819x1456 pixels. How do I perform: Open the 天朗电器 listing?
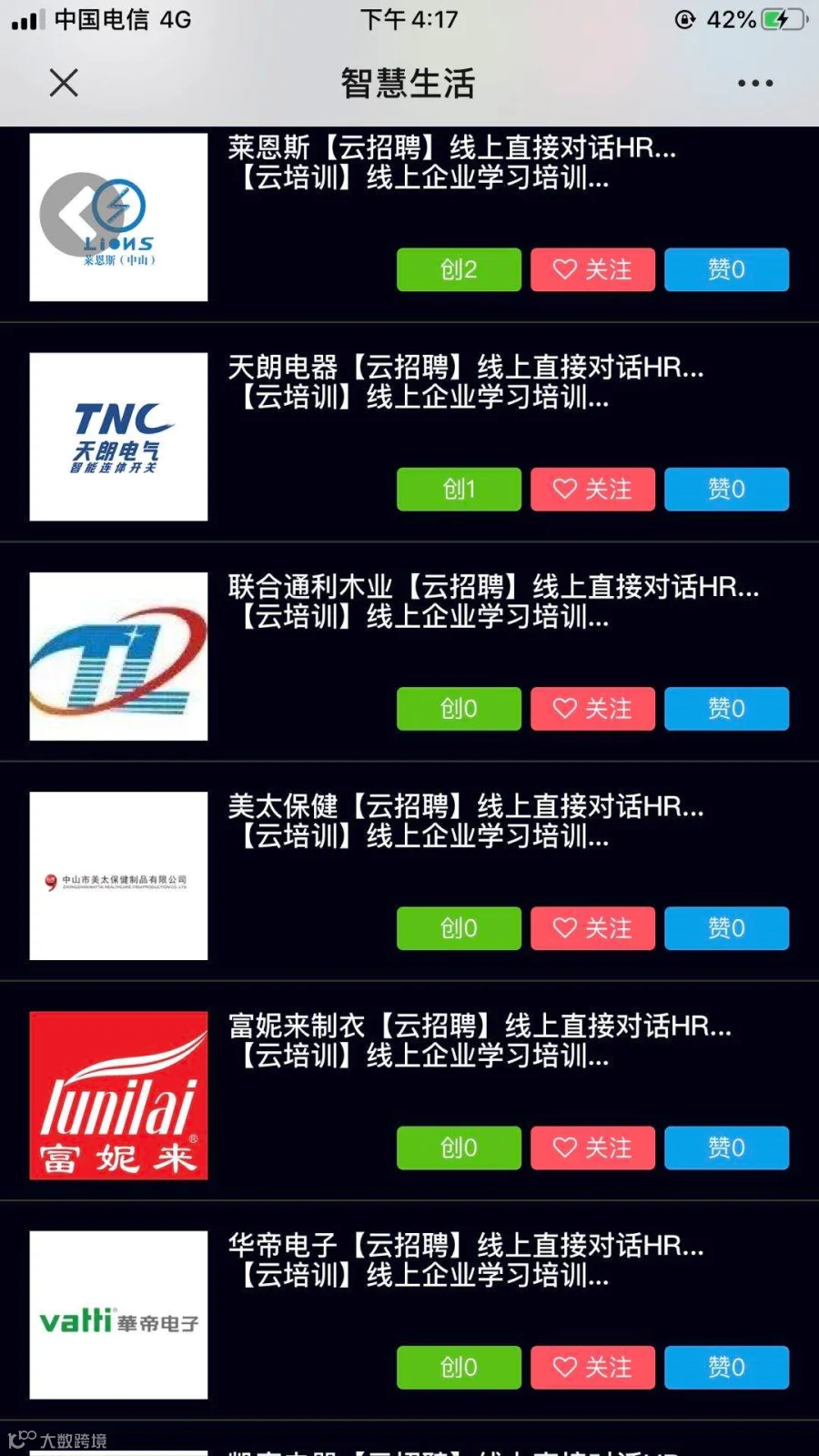(465, 382)
